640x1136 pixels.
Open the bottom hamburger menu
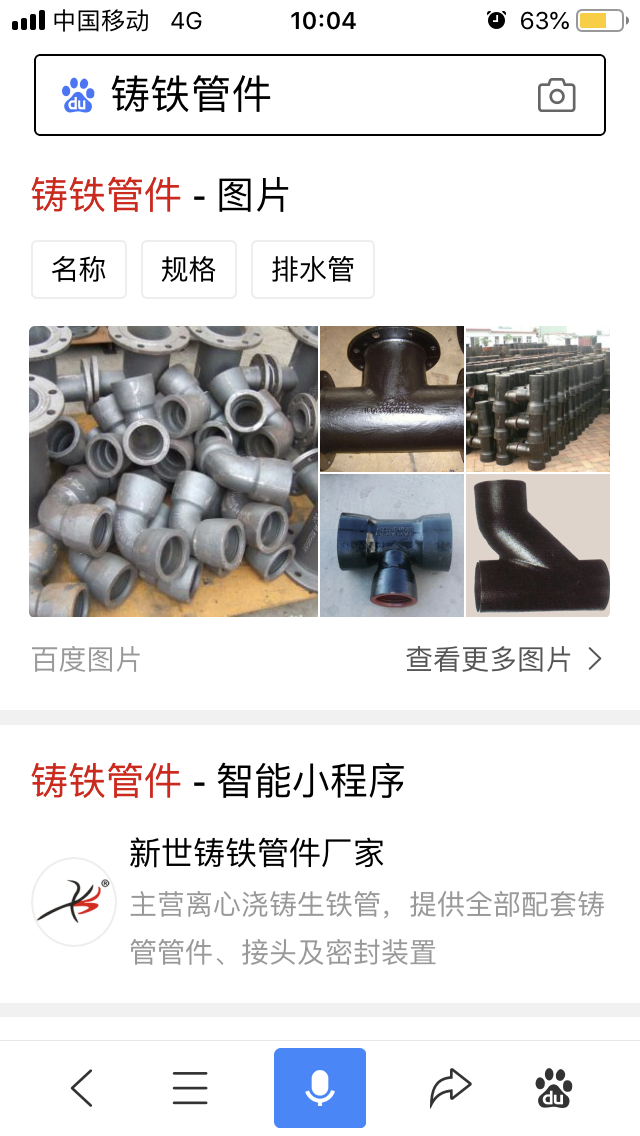point(190,1087)
